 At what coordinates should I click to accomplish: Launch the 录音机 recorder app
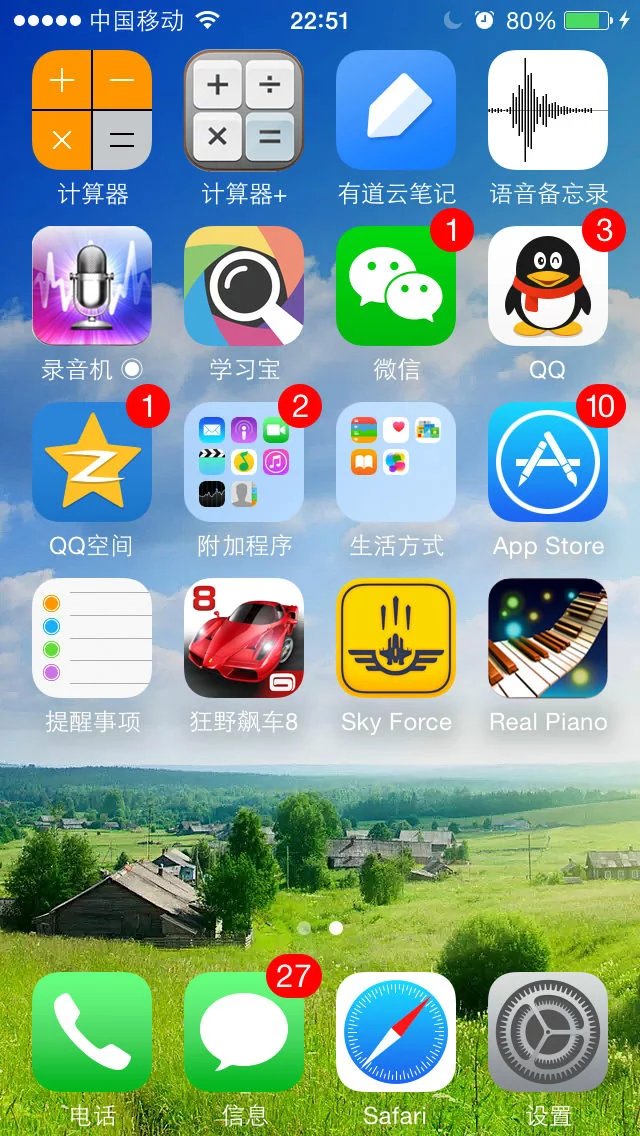pos(92,286)
